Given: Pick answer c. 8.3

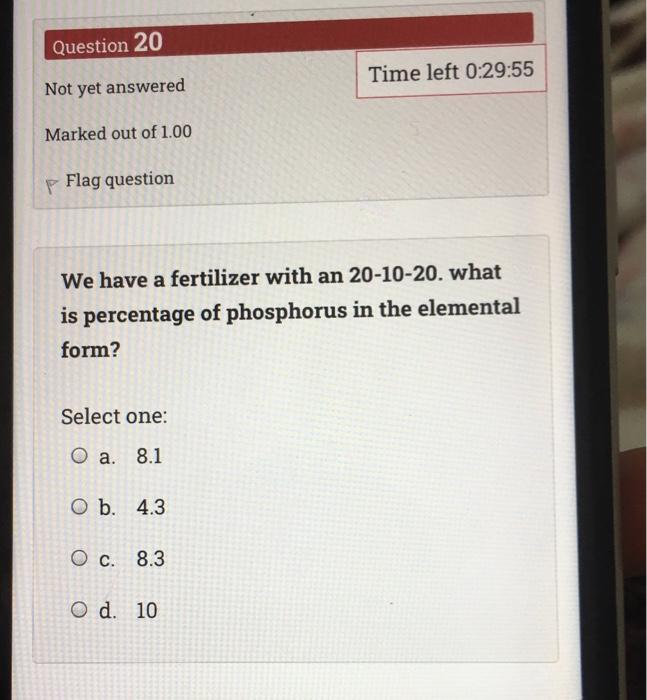Looking at the screenshot, I should (79, 559).
